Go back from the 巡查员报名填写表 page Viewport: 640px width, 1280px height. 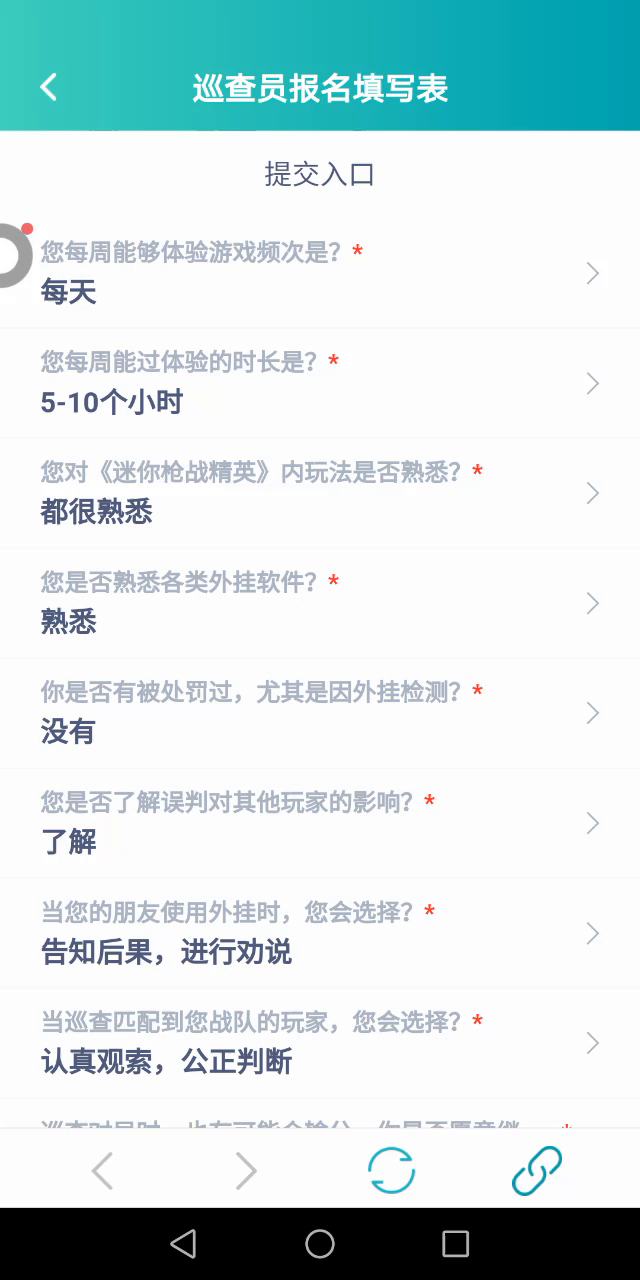click(48, 87)
